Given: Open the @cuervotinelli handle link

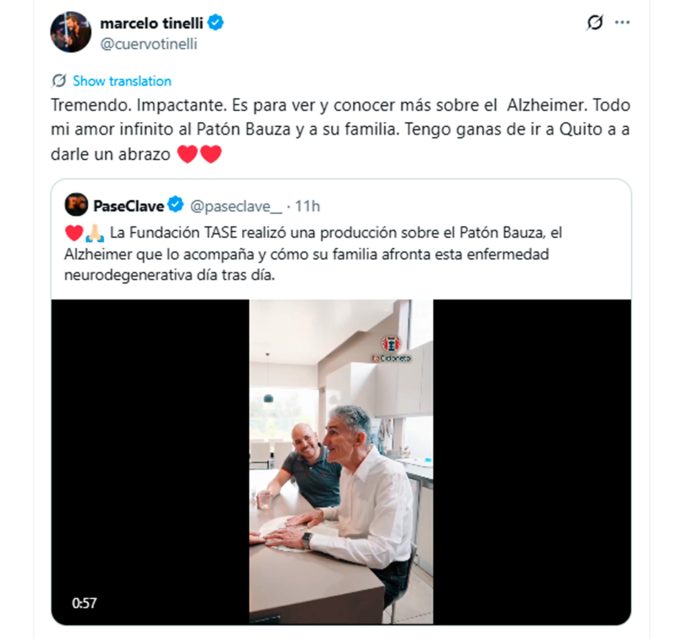Looking at the screenshot, I should pos(147,43).
